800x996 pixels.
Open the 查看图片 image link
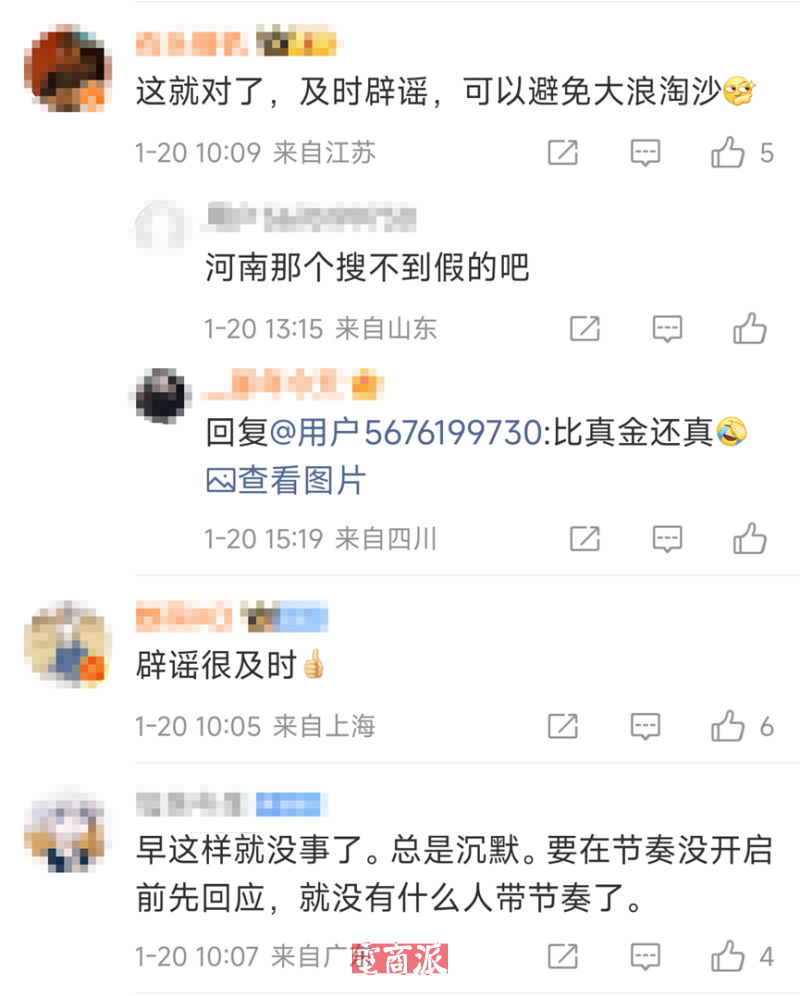coord(286,481)
